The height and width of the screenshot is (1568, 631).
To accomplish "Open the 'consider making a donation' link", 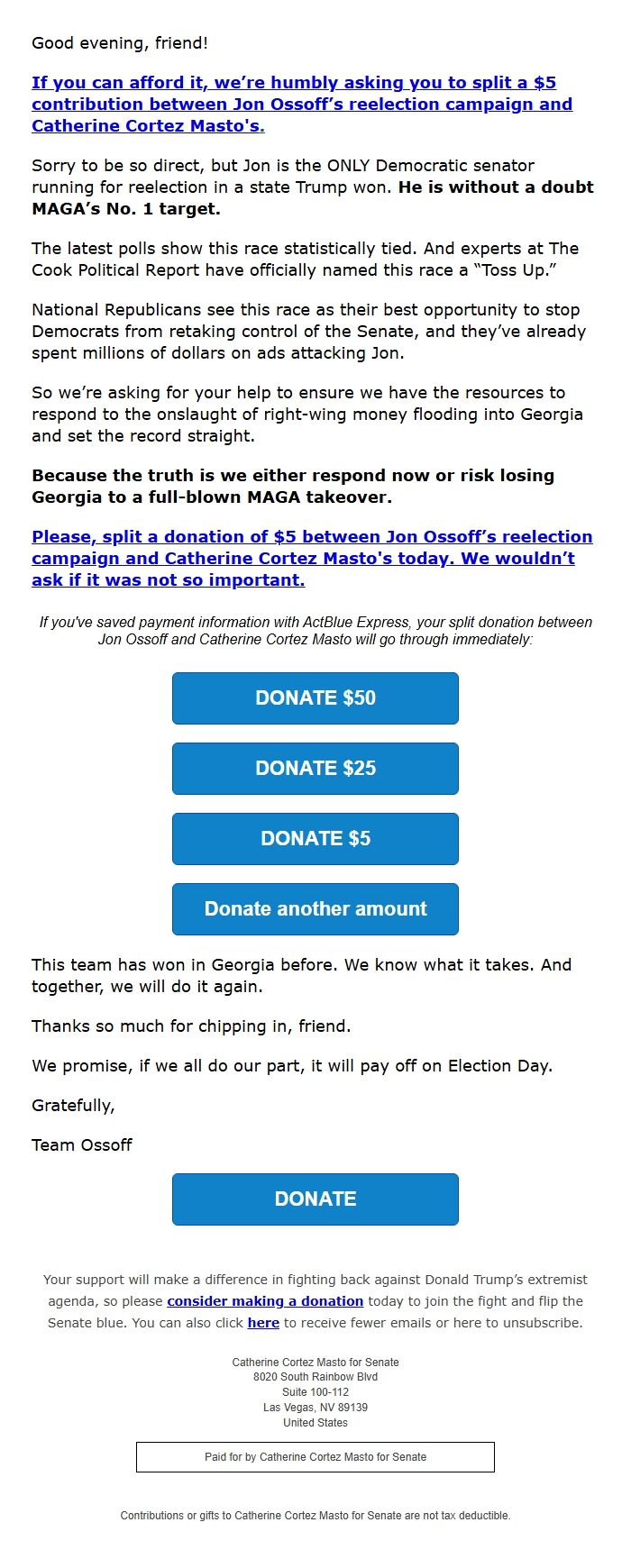I will [265, 1301].
